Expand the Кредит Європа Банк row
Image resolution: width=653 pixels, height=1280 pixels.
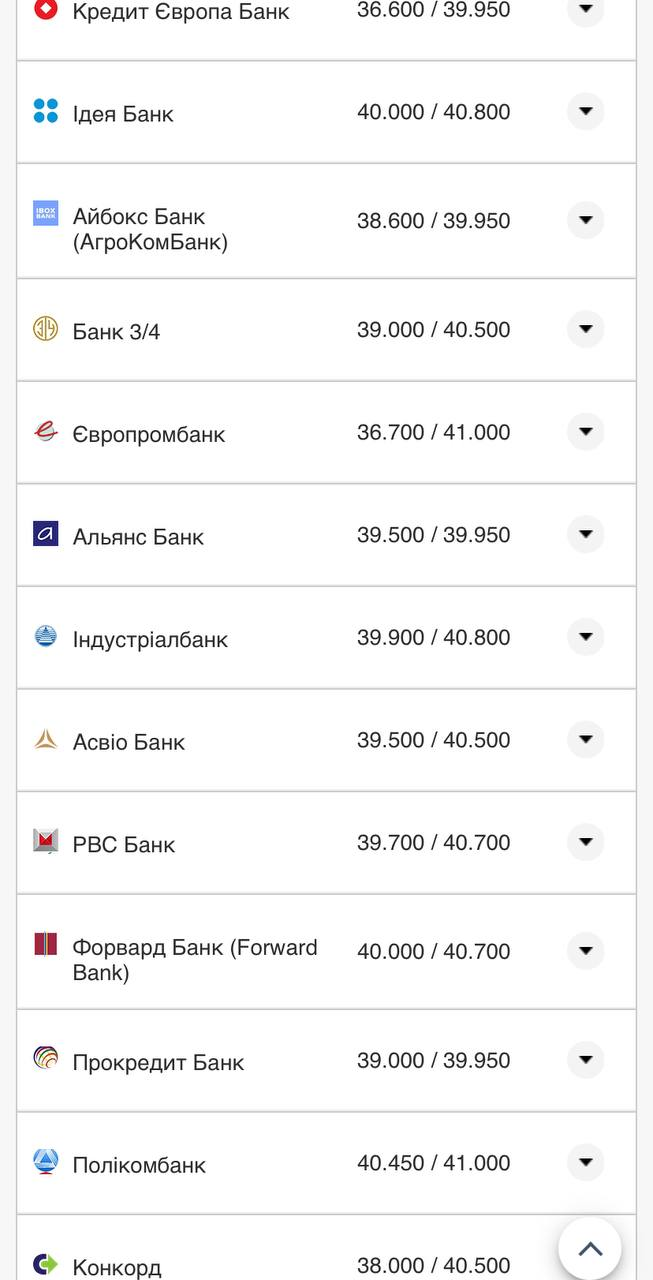tap(586, 10)
